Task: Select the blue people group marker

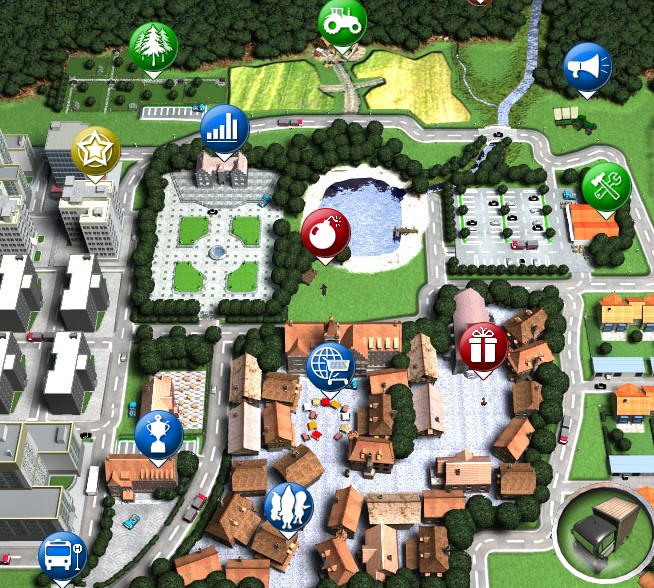Action: coord(289,506)
